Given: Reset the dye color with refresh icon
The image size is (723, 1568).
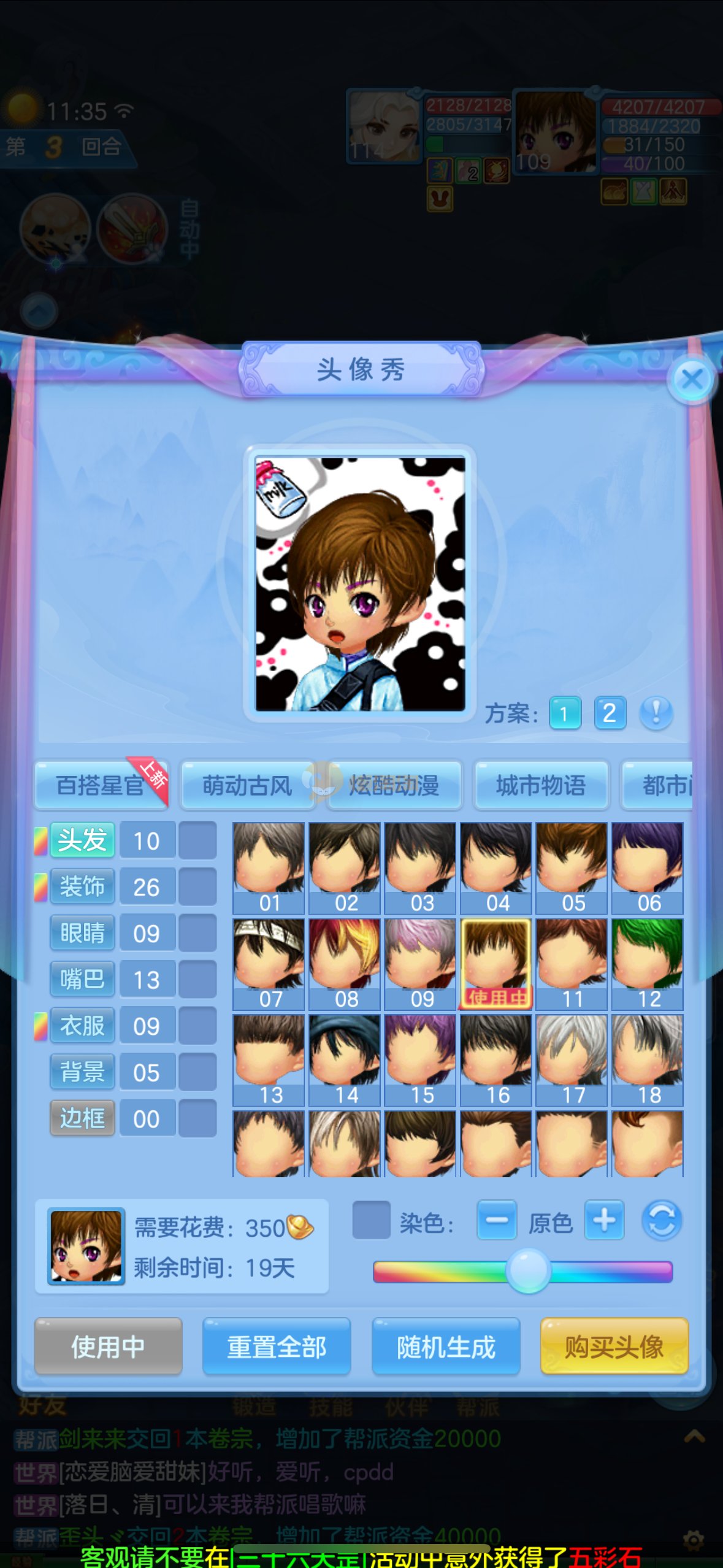Looking at the screenshot, I should pos(662,1220).
